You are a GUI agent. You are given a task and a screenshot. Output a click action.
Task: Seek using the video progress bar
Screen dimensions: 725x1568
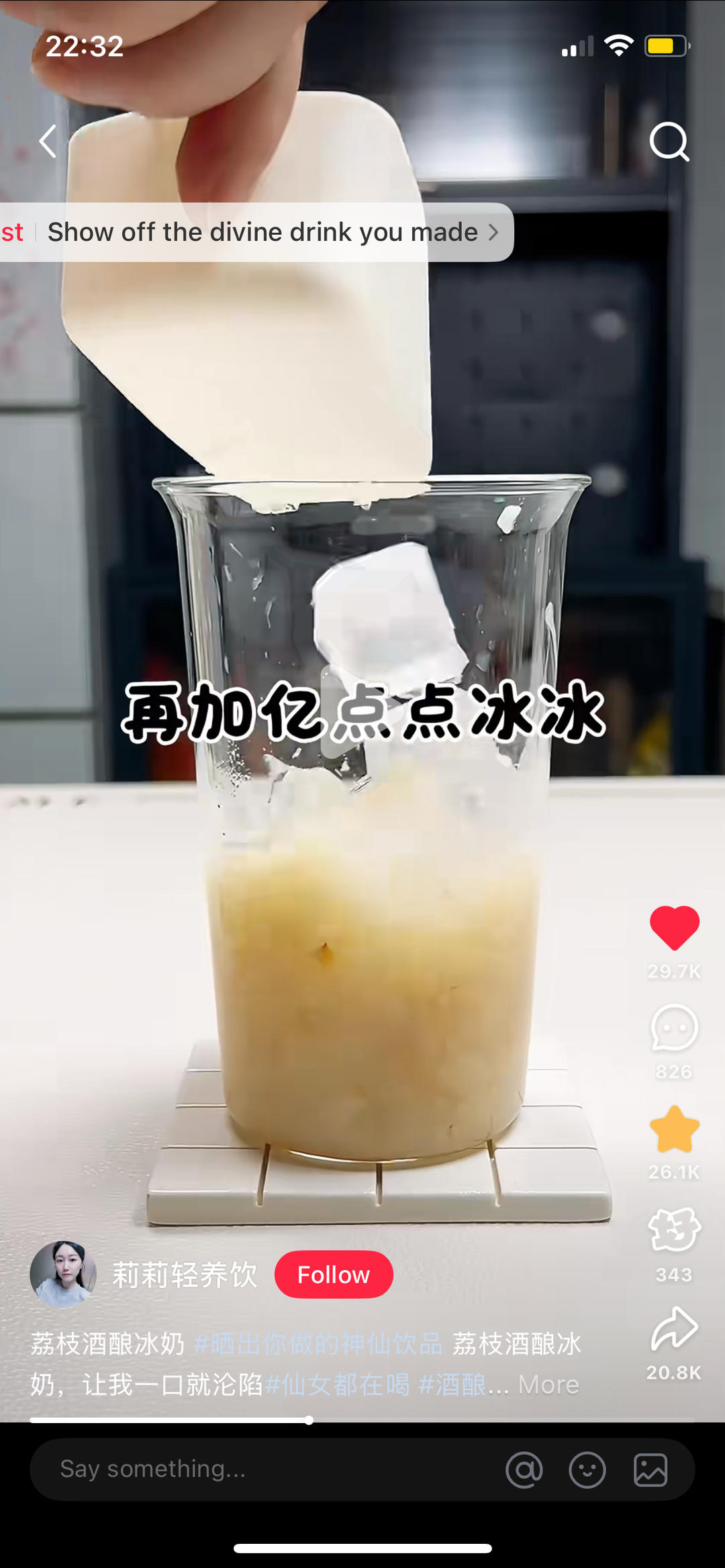point(309,1420)
